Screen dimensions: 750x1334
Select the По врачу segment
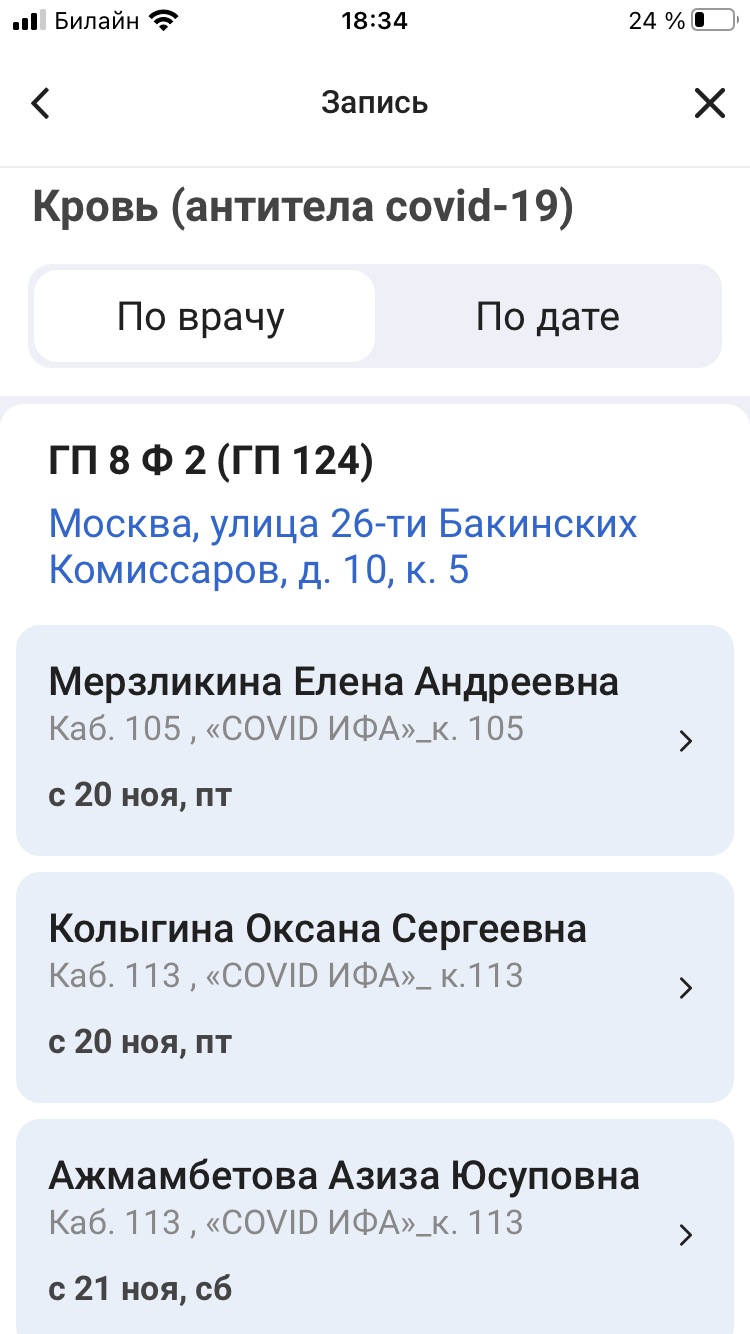pos(203,315)
